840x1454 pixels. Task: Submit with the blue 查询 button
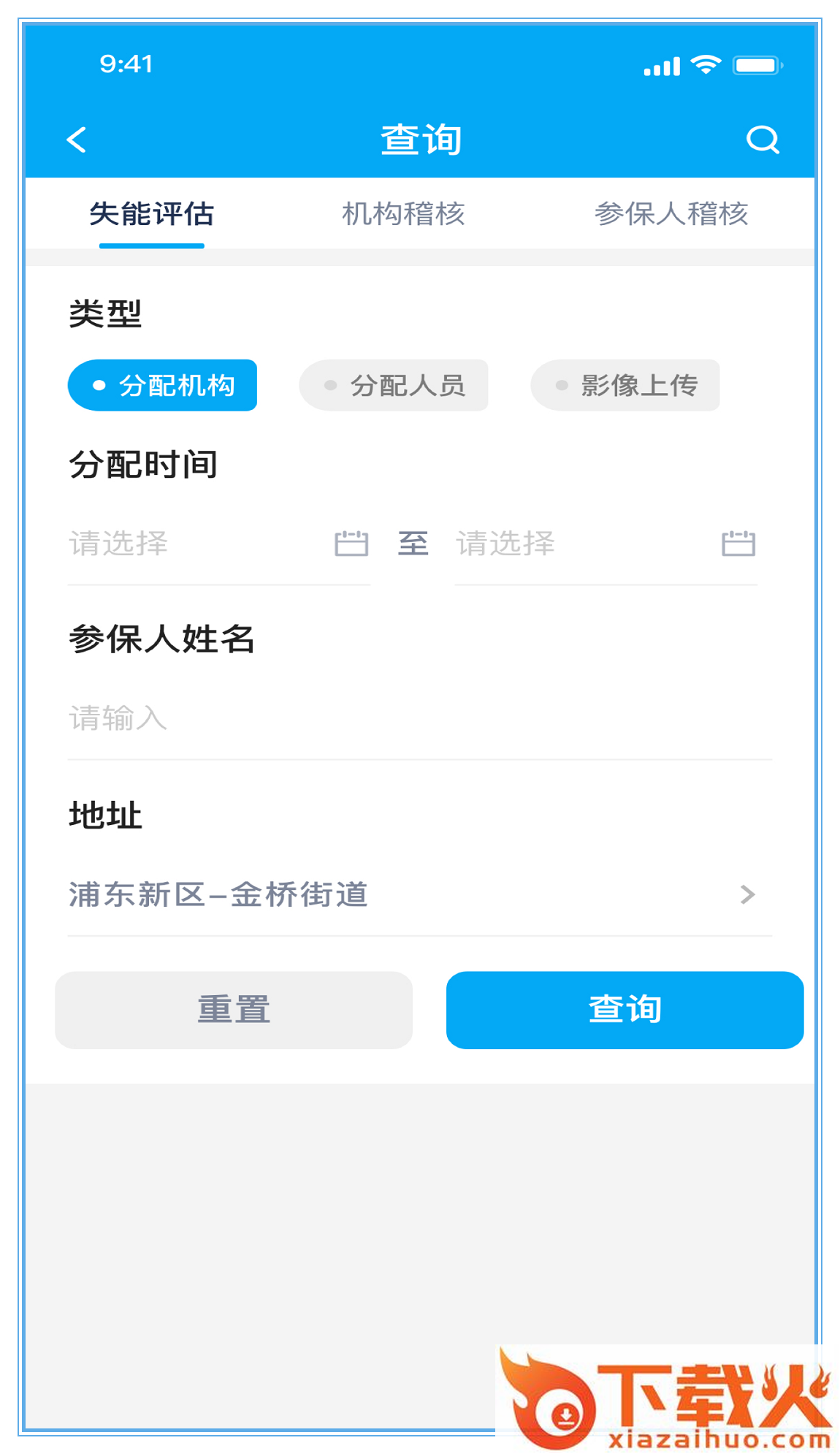click(625, 1010)
